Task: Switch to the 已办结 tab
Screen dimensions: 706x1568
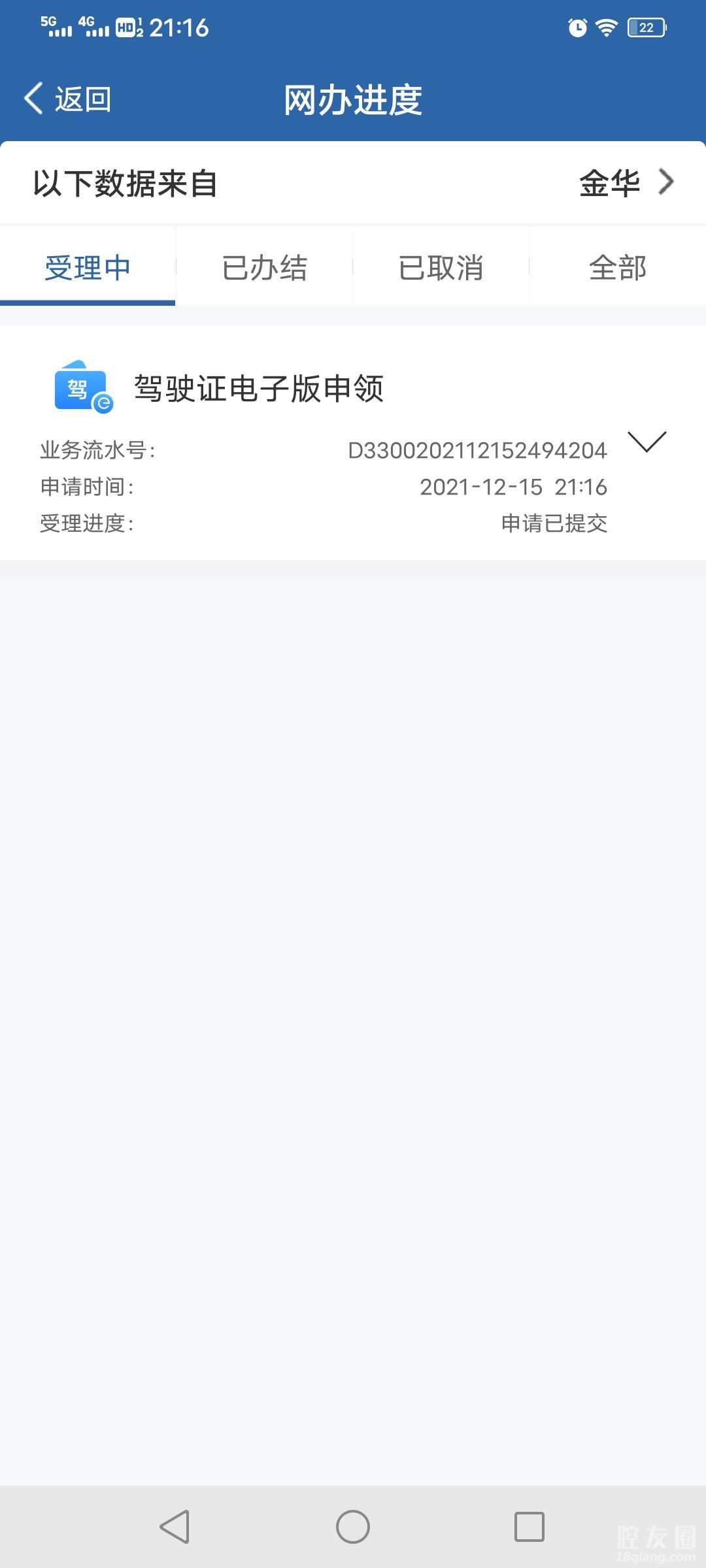Action: (x=264, y=268)
